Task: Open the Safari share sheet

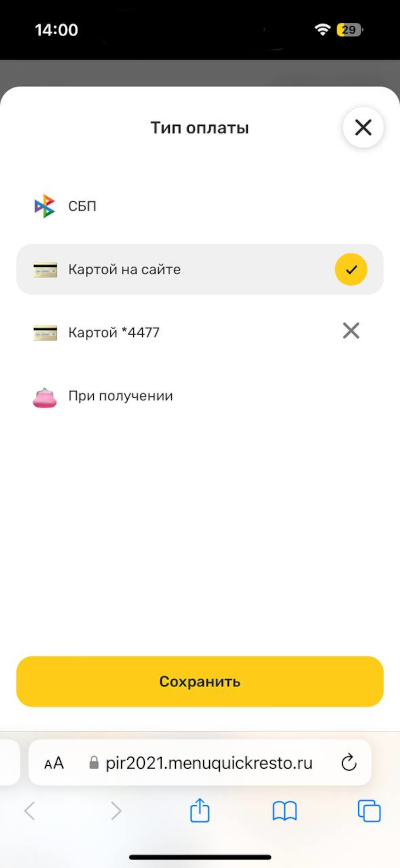Action: click(200, 812)
